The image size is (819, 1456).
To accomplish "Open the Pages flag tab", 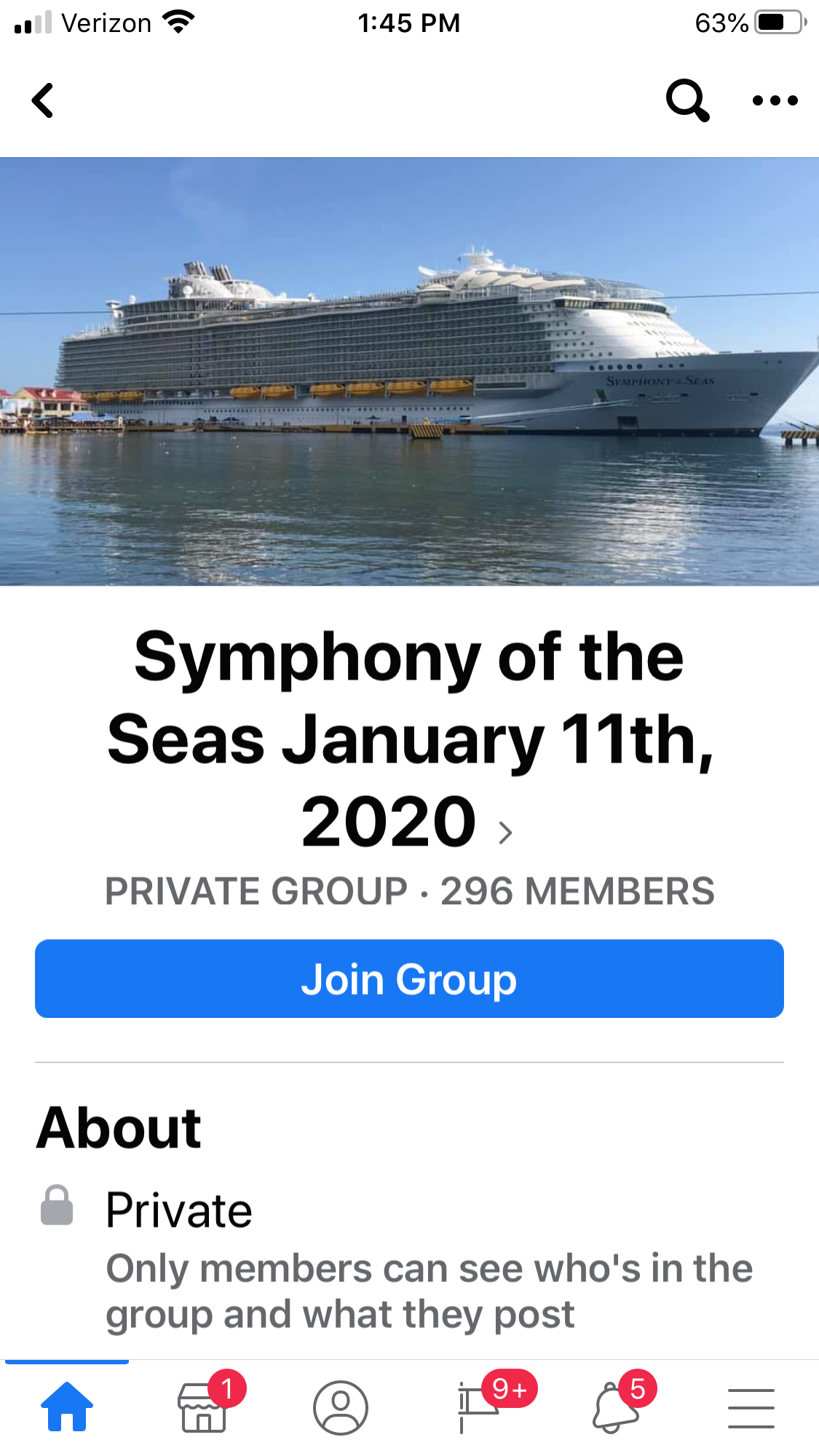I will tap(477, 1407).
